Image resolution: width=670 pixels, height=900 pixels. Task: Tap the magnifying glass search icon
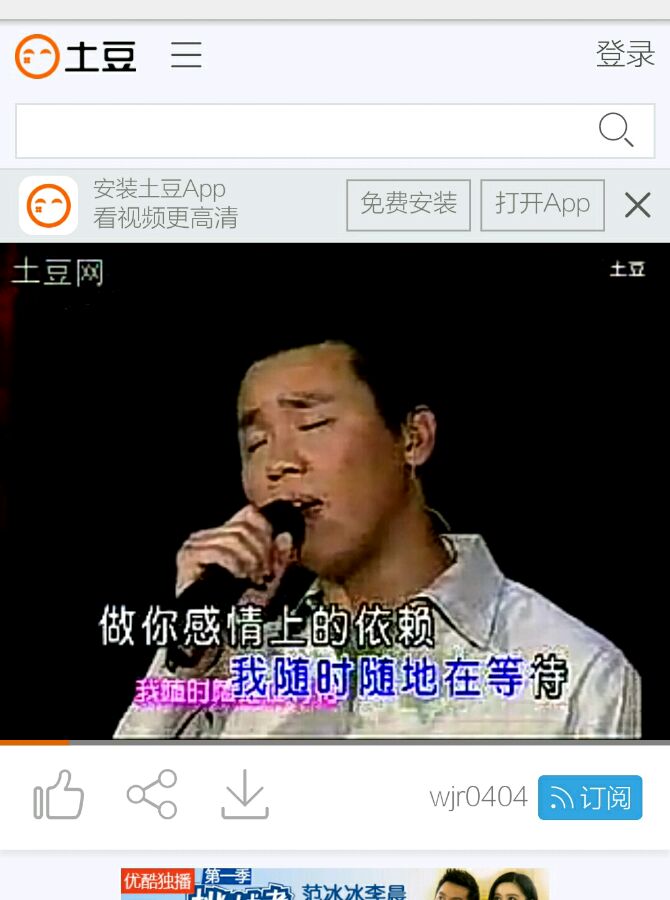click(x=615, y=130)
